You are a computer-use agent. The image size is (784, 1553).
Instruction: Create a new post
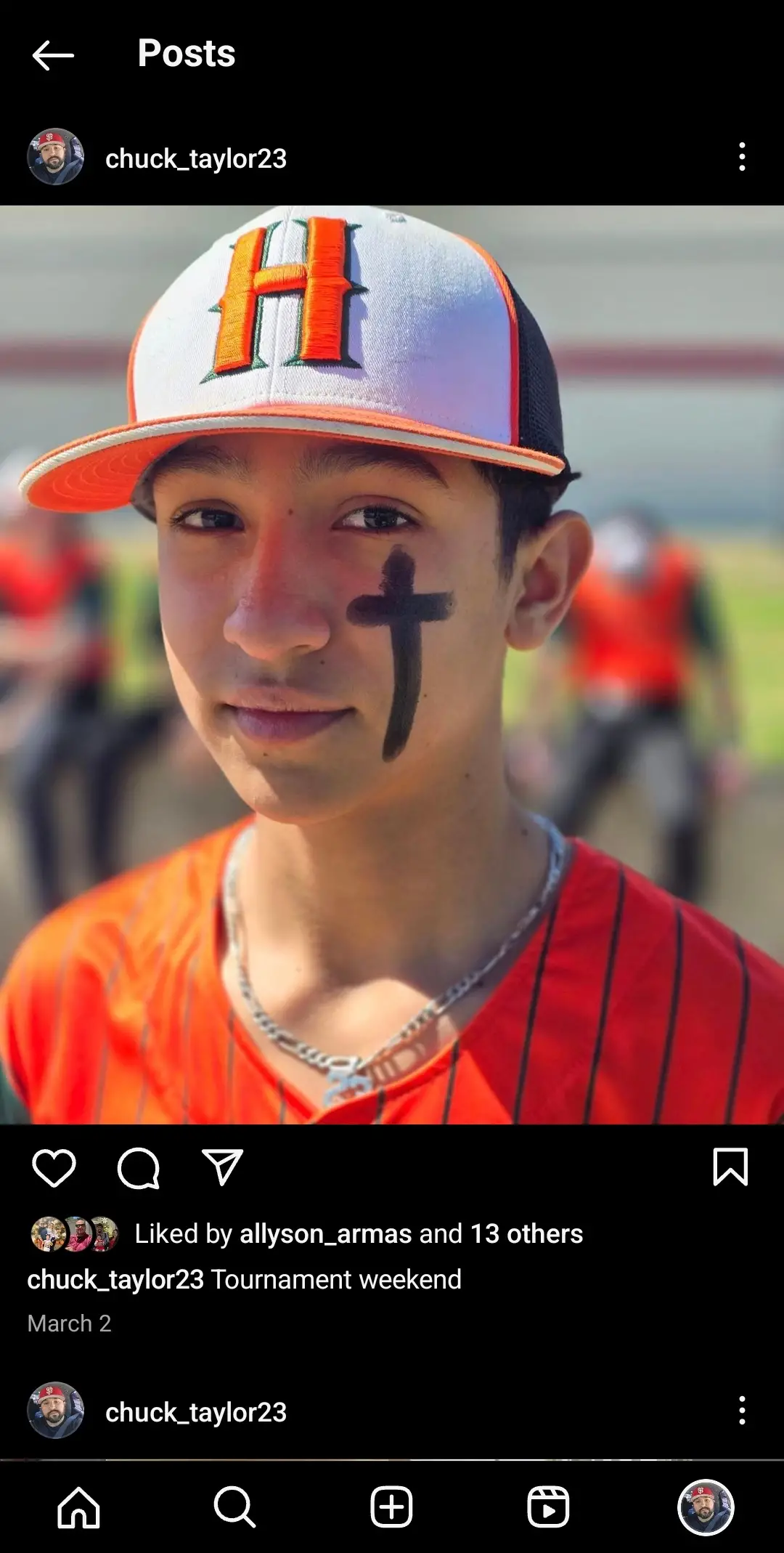pos(391,1508)
